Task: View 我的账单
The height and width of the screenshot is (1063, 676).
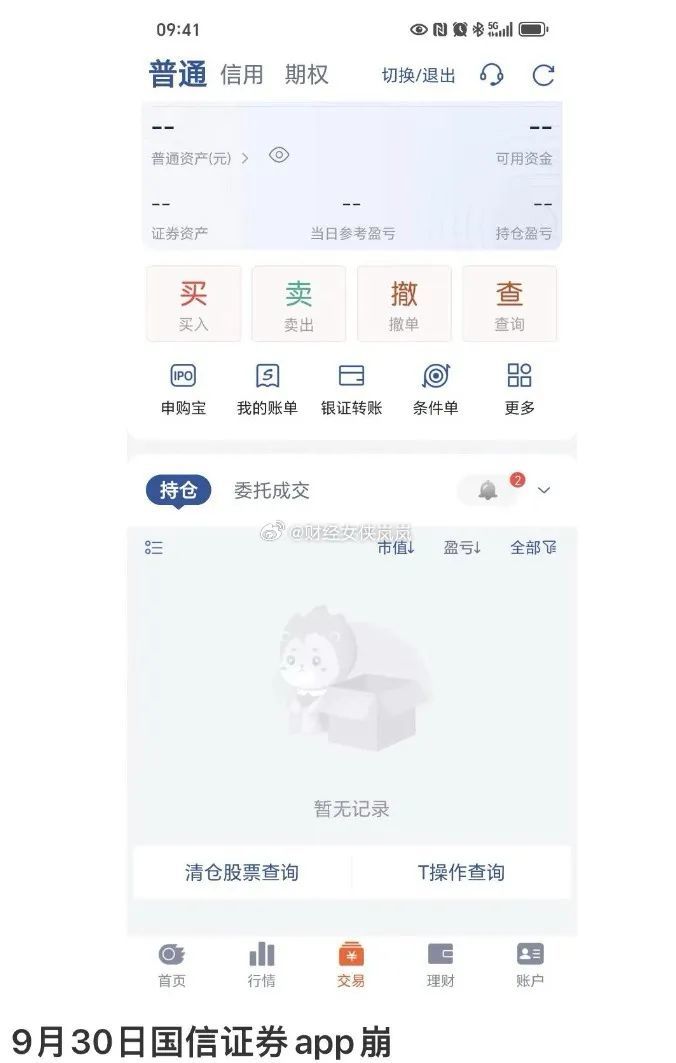Action: [267, 388]
